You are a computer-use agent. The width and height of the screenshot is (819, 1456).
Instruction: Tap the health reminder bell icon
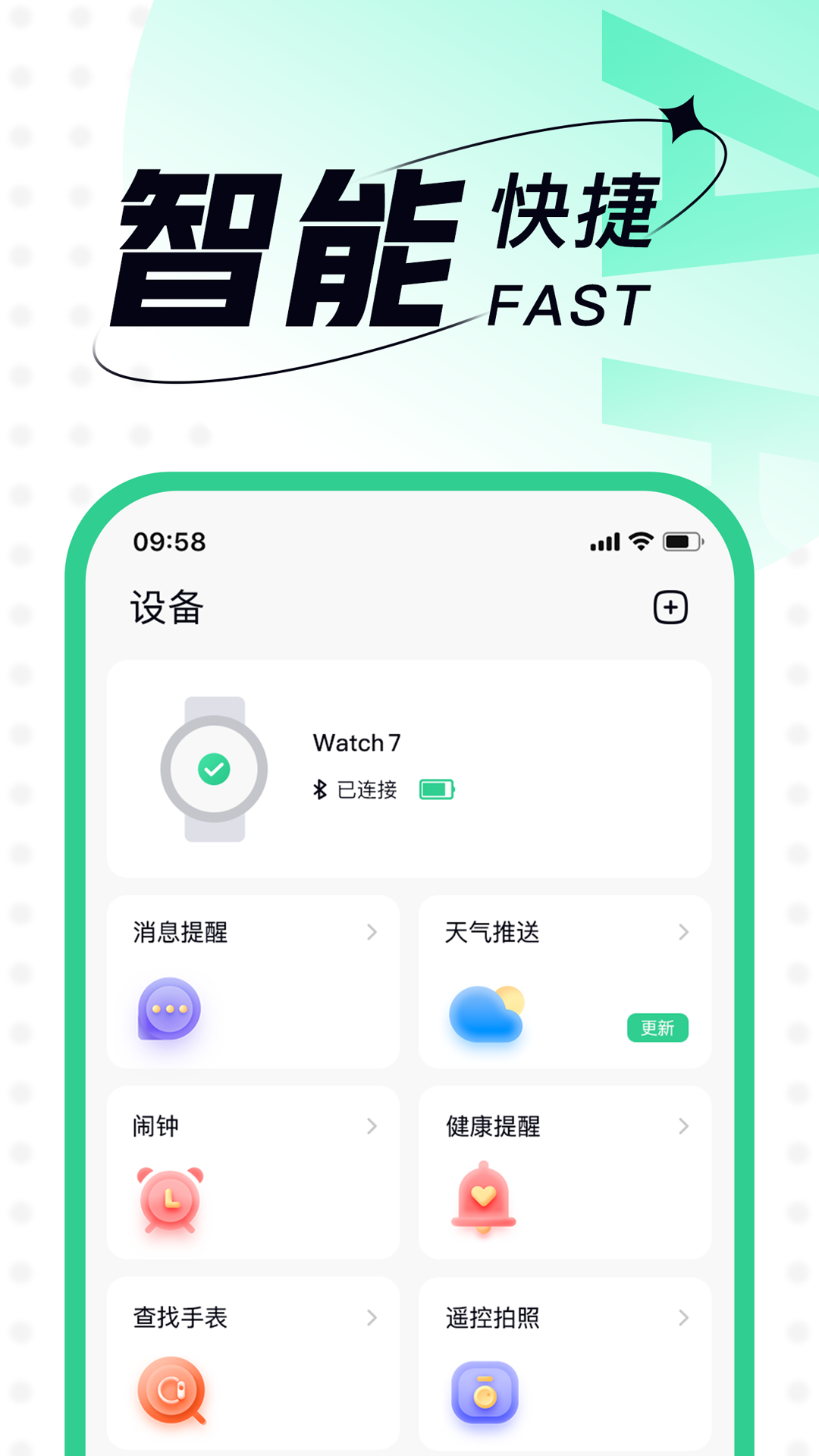point(484,1198)
